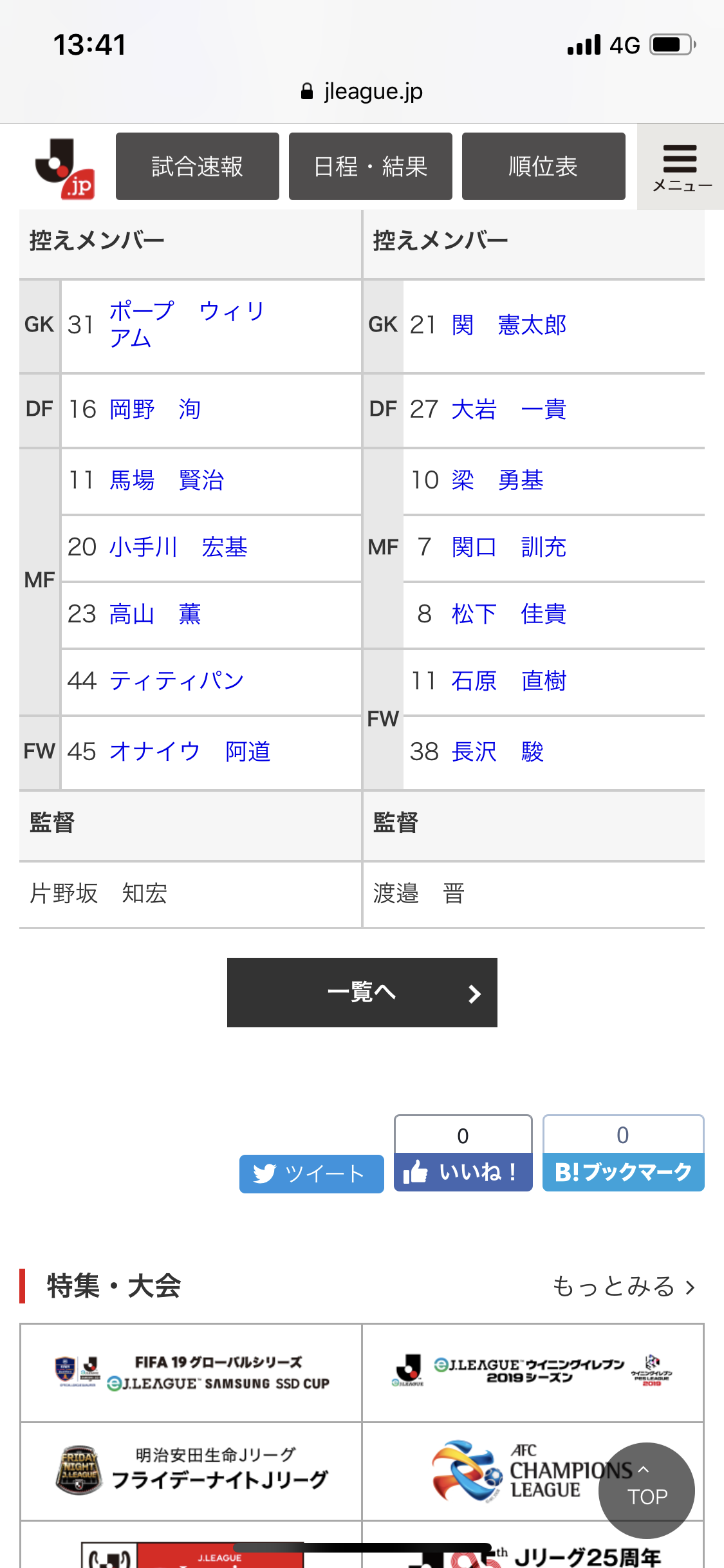Open ティティパン player link
This screenshot has width=724, height=1568.
tap(176, 681)
